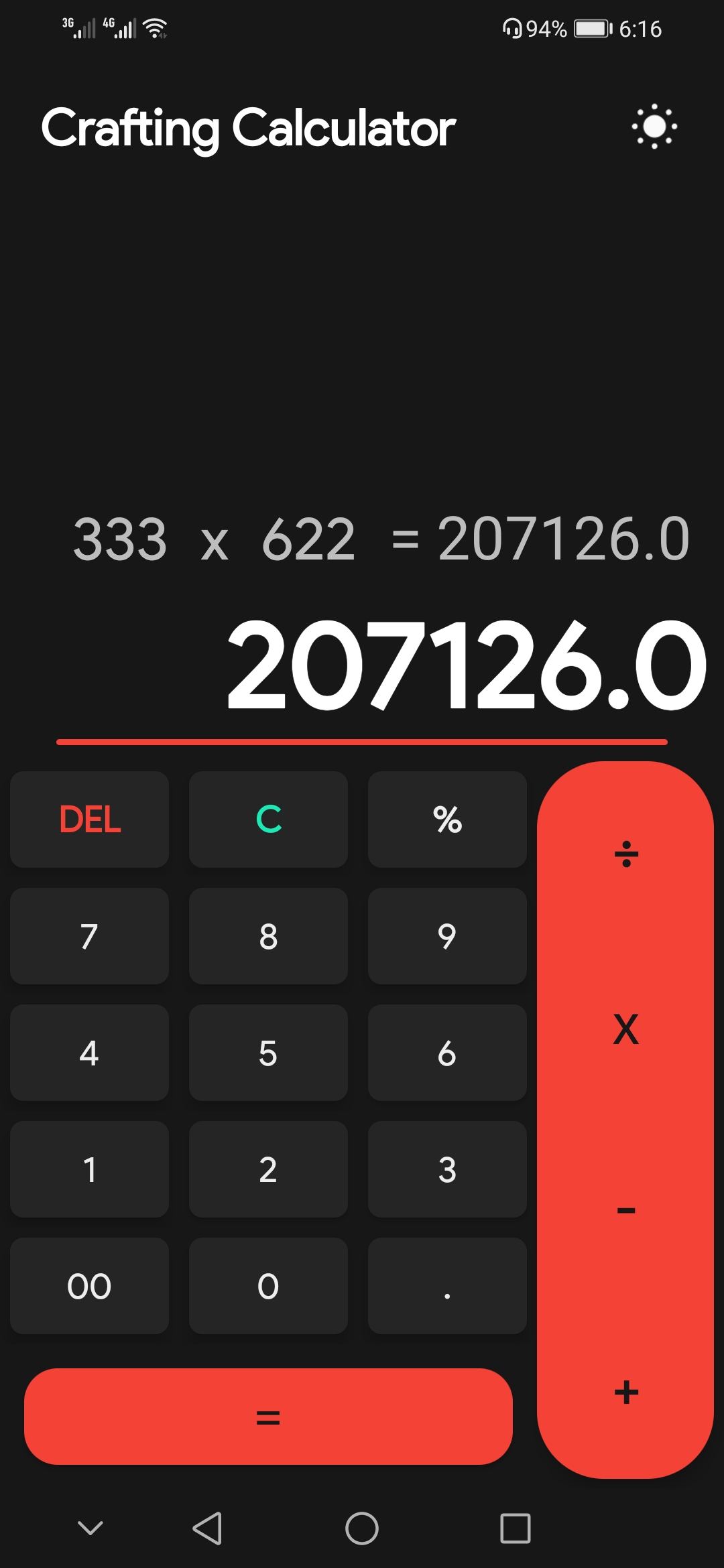Clear the calculation with C
Viewport: 724px width, 1568px height.
[x=268, y=819]
